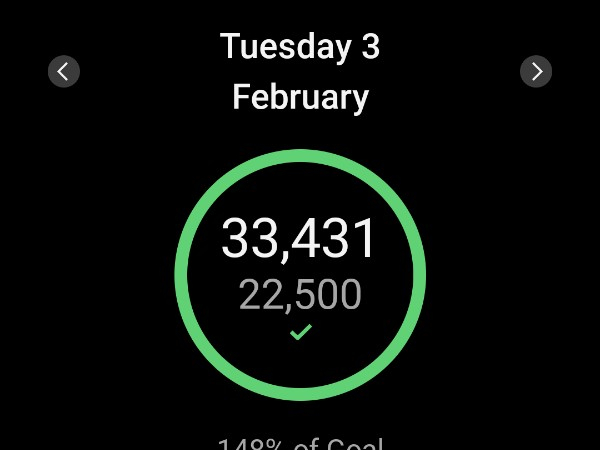Go to the next day

point(536,71)
